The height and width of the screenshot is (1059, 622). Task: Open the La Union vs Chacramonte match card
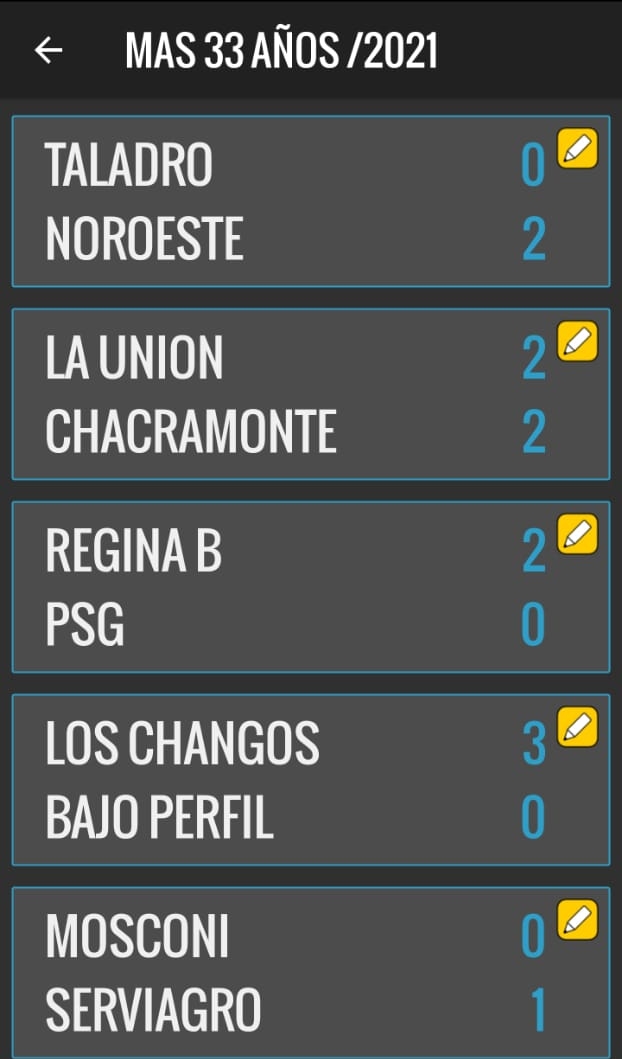point(311,394)
